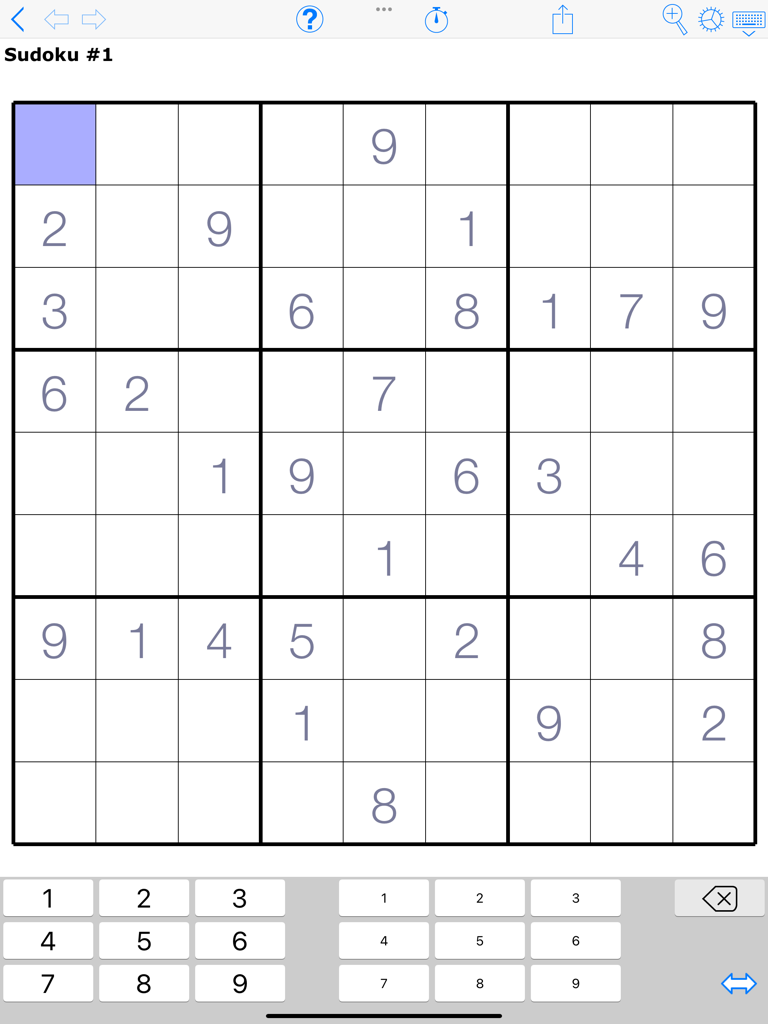Viewport: 768px width, 1024px height.
Task: Enter 6 using the large keypad
Action: click(240, 941)
